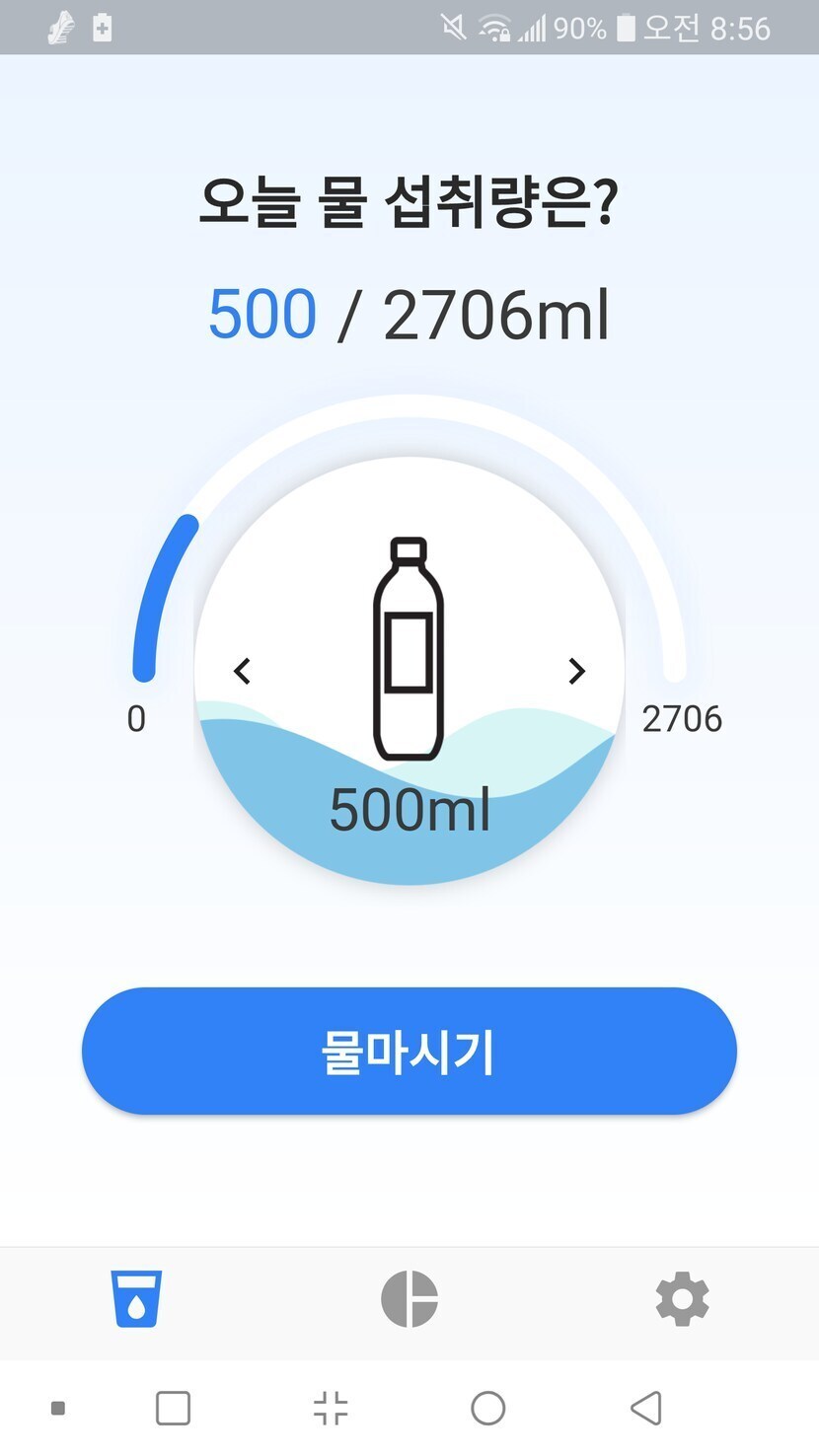The width and height of the screenshot is (819, 1456).
Task: Go back using the system back button
Action: 645,1408
